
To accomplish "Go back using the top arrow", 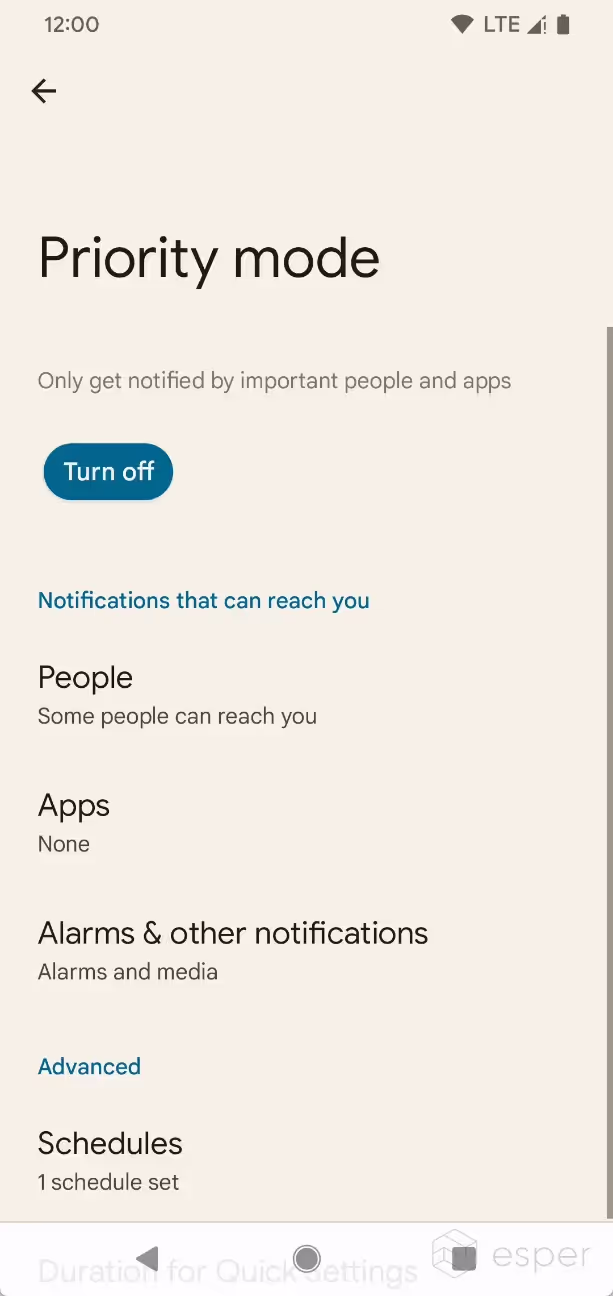I will (44, 91).
